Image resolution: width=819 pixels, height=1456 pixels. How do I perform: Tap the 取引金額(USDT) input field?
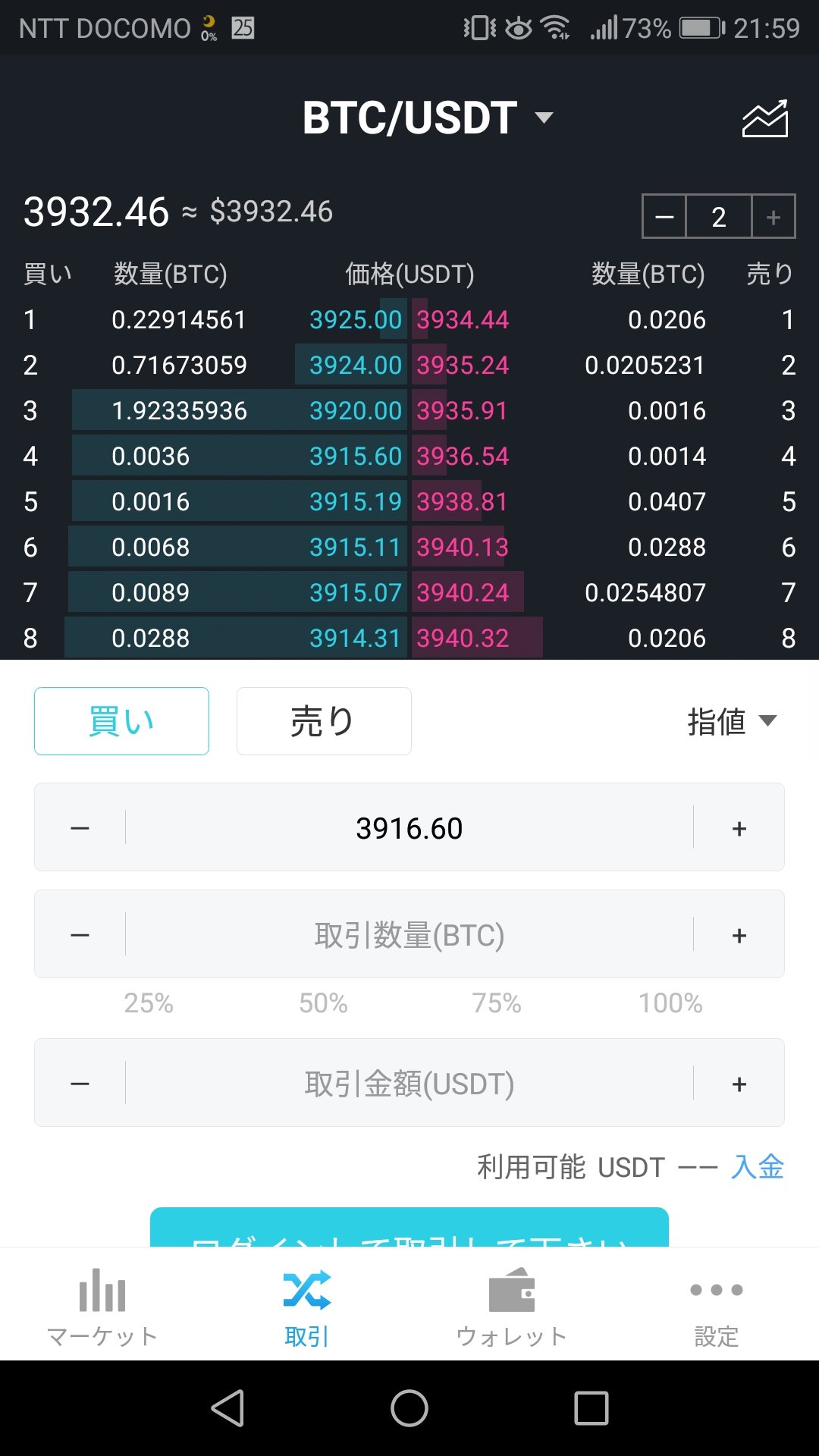tap(409, 1083)
